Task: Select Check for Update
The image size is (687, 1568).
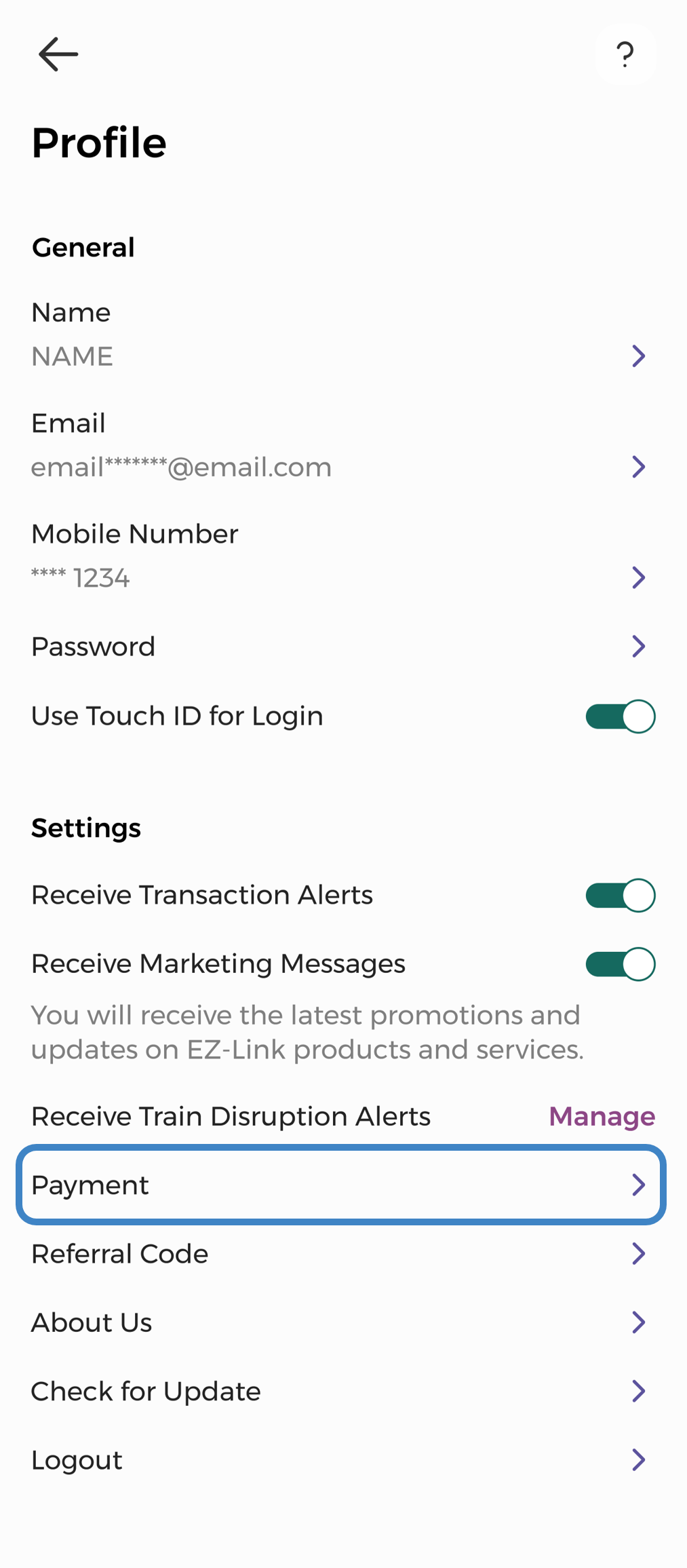Action: (x=339, y=1392)
